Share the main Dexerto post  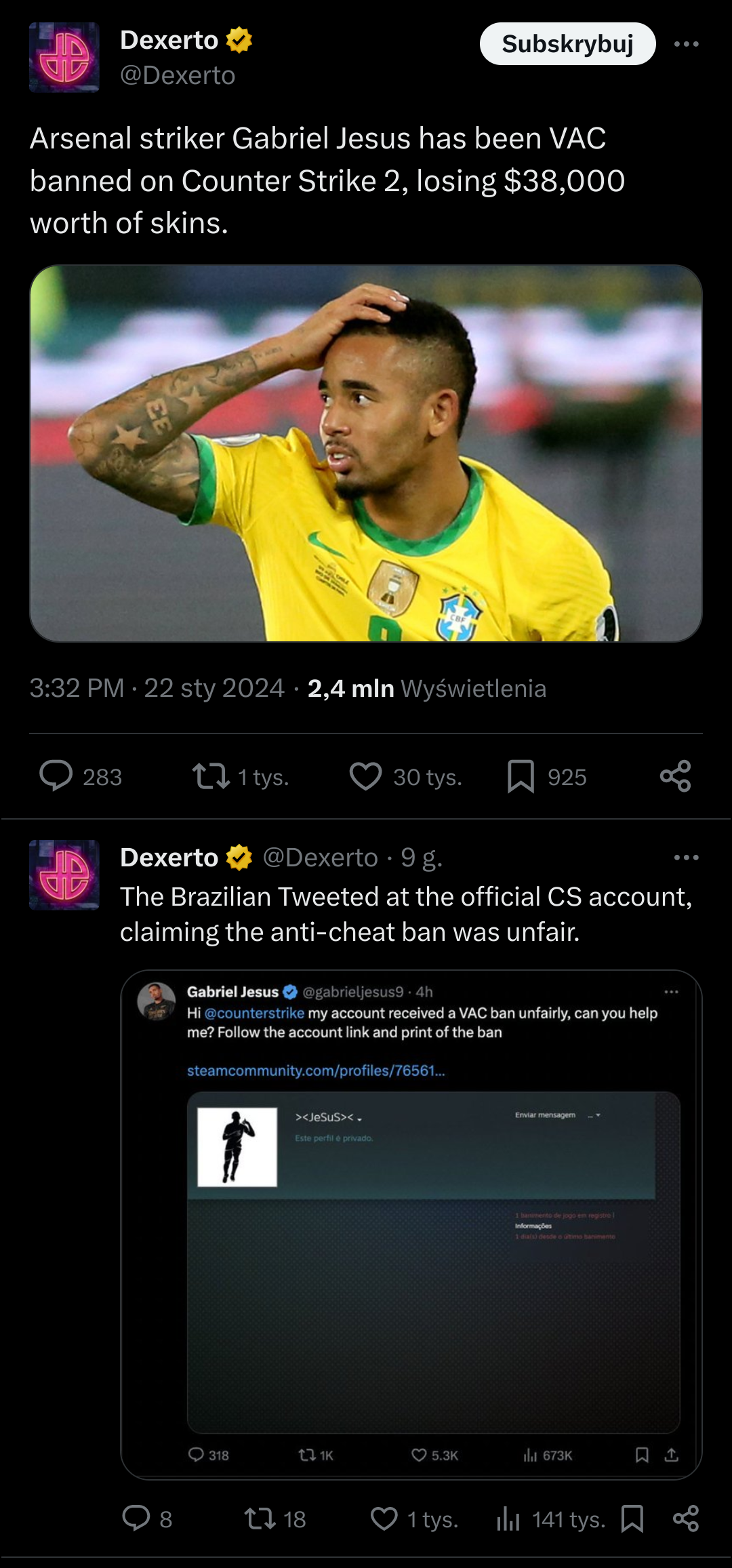point(675,776)
